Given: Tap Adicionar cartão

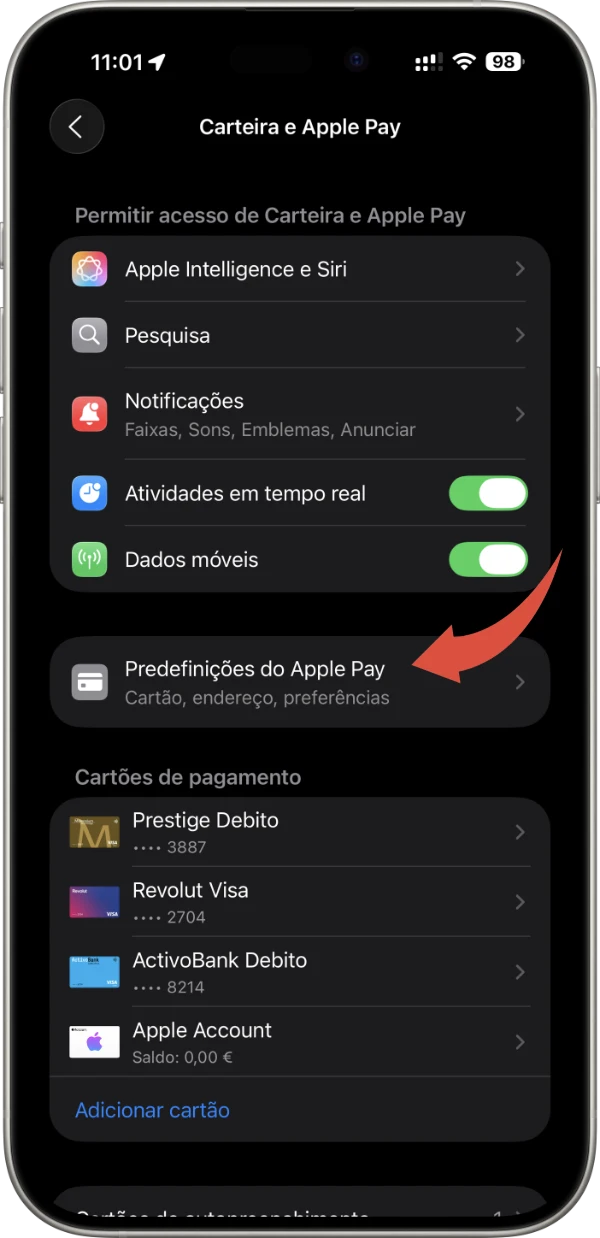Looking at the screenshot, I should (x=152, y=1110).
